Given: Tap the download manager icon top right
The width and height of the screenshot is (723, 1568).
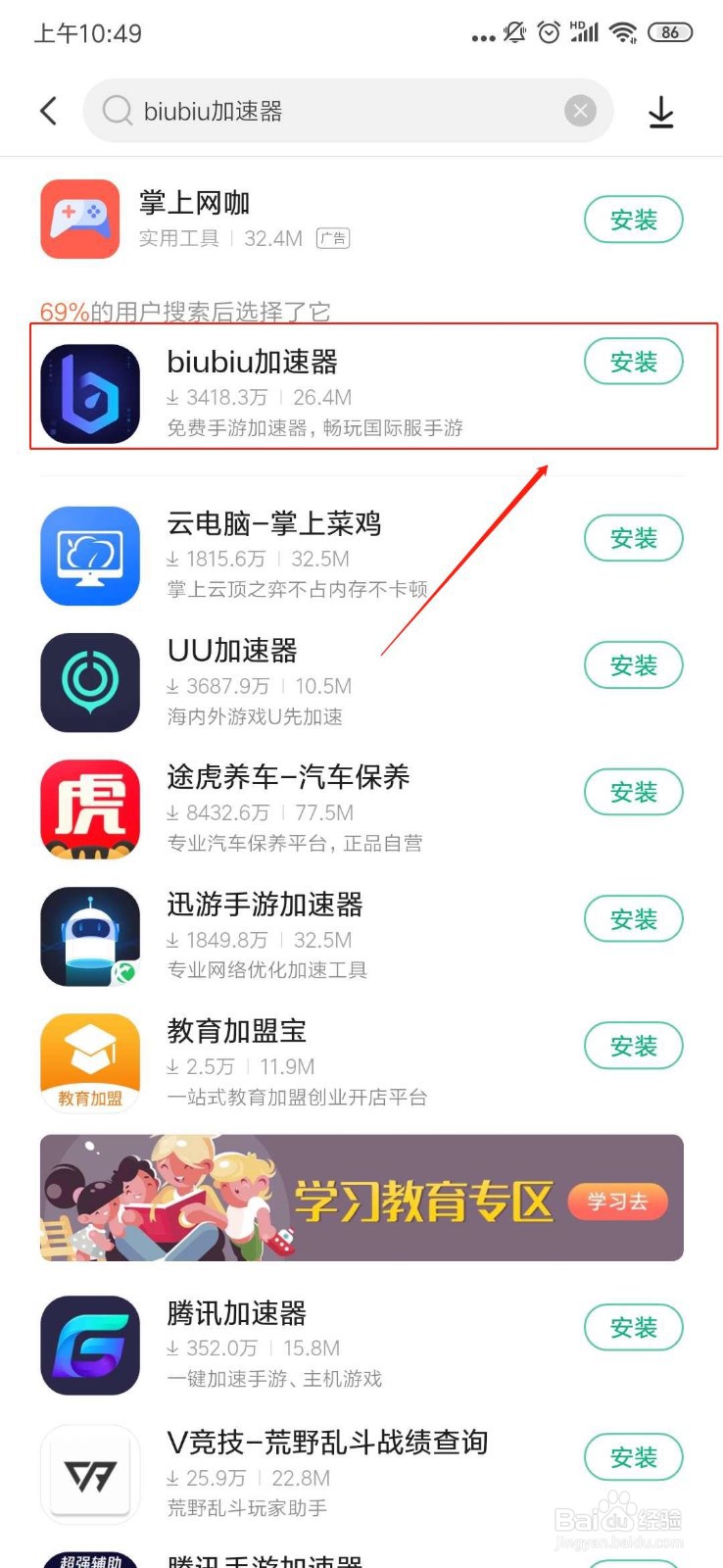Looking at the screenshot, I should [x=661, y=111].
